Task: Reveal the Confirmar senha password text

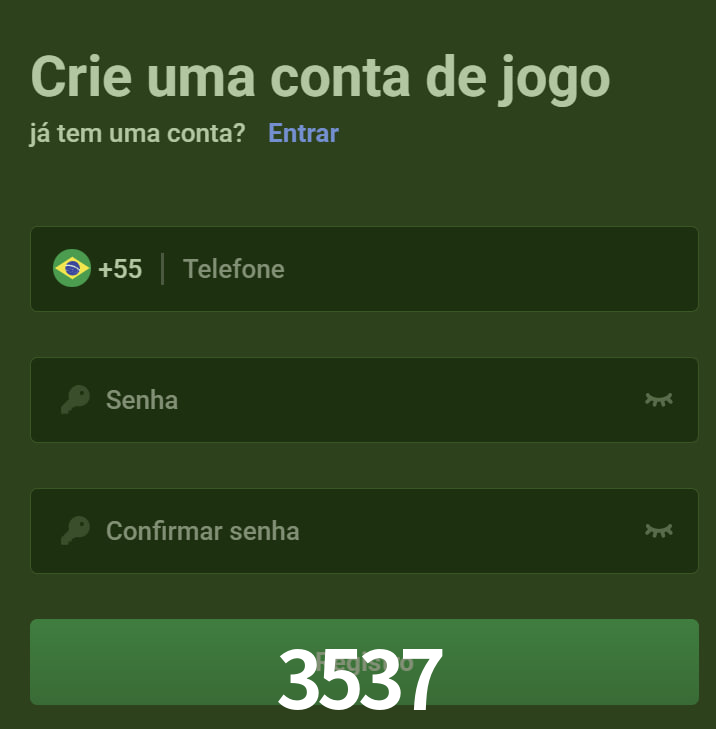Action: click(x=658, y=531)
